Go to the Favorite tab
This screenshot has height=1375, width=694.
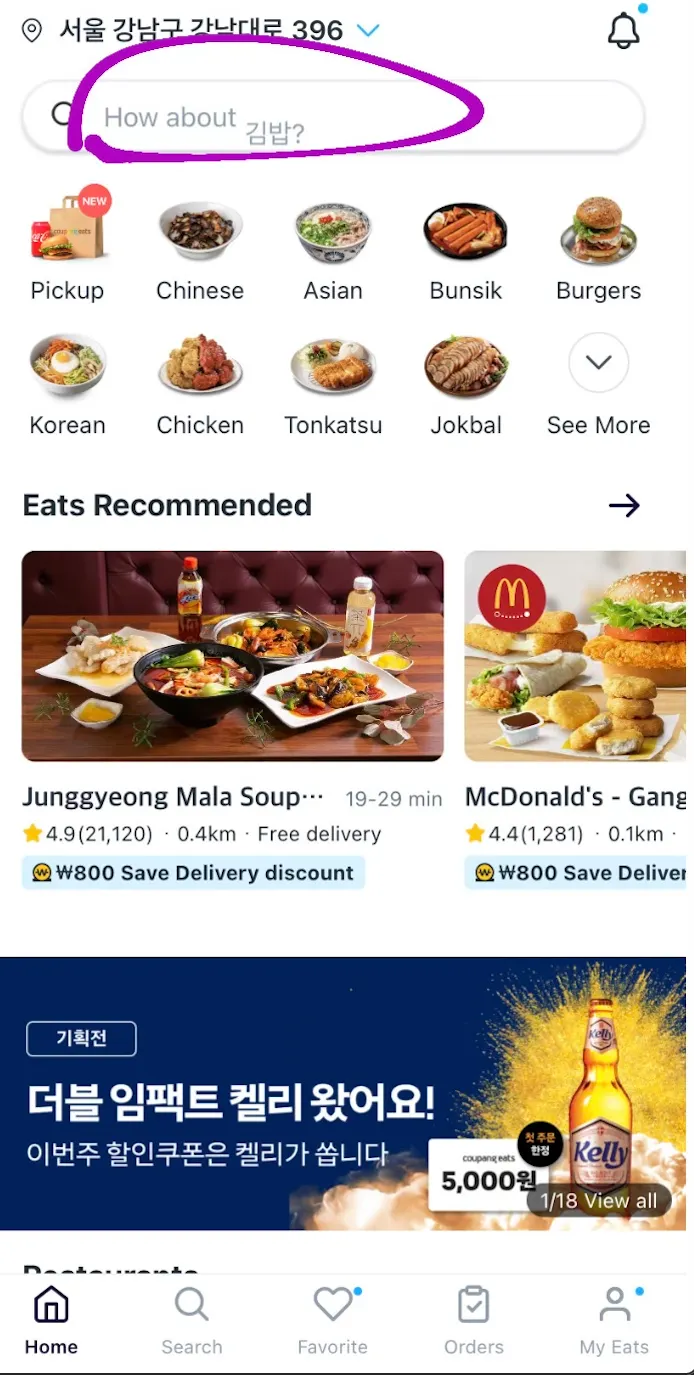333,1321
